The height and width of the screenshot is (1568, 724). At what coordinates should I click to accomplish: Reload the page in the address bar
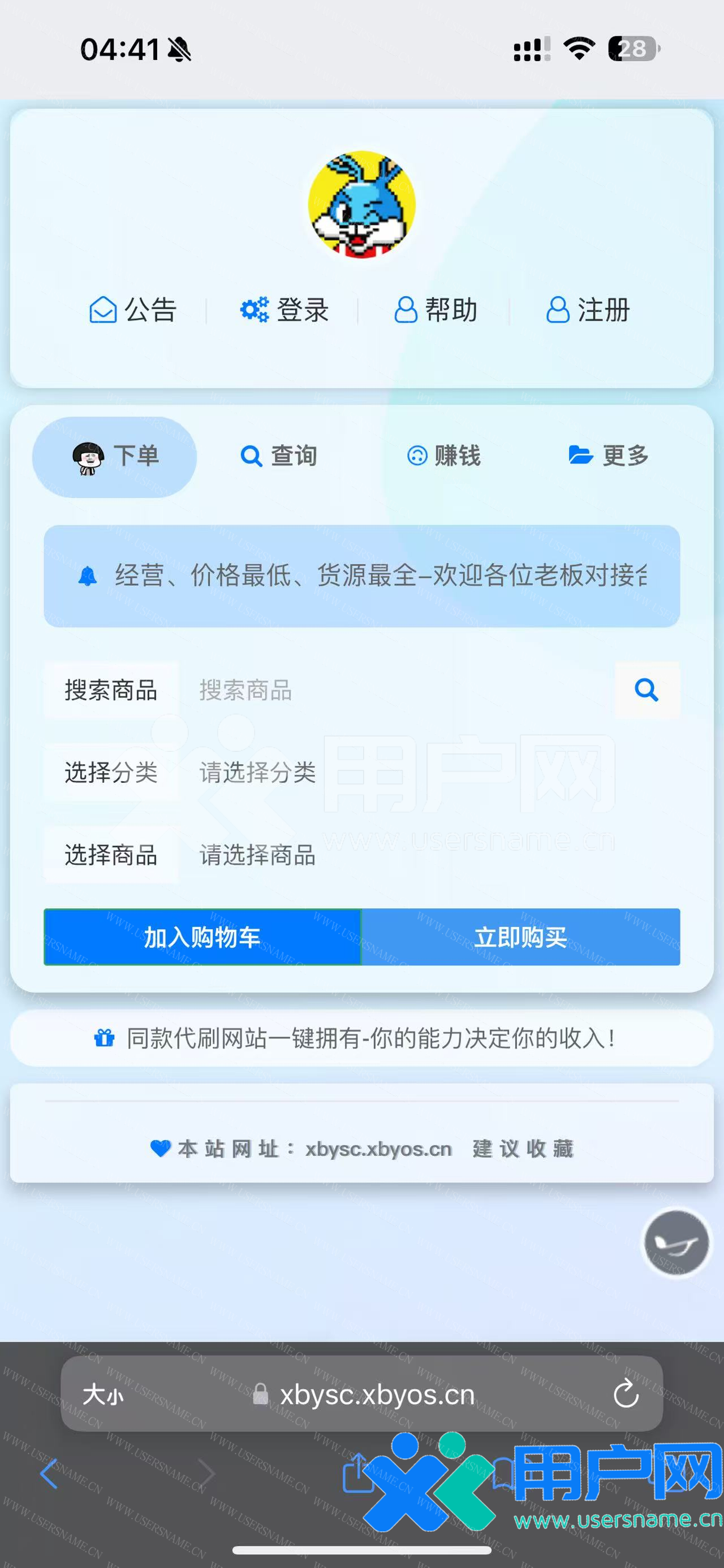pos(626,1394)
